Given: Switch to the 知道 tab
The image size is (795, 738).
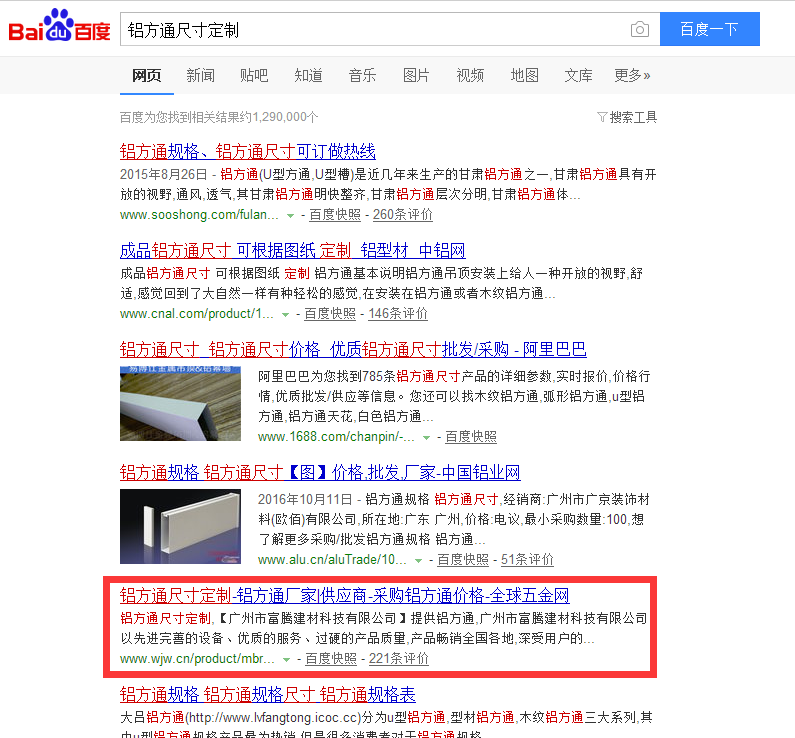Looking at the screenshot, I should click(308, 75).
